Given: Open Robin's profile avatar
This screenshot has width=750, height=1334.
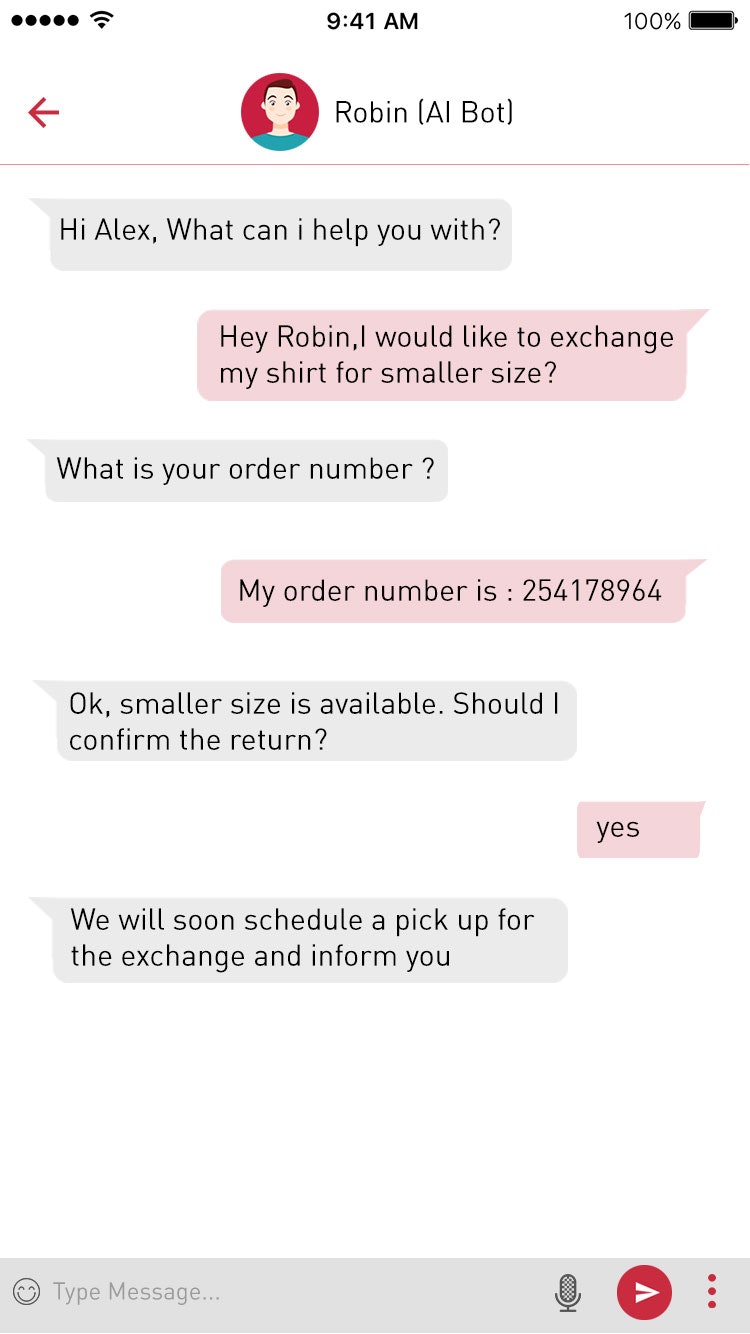Looking at the screenshot, I should pyautogui.click(x=280, y=111).
